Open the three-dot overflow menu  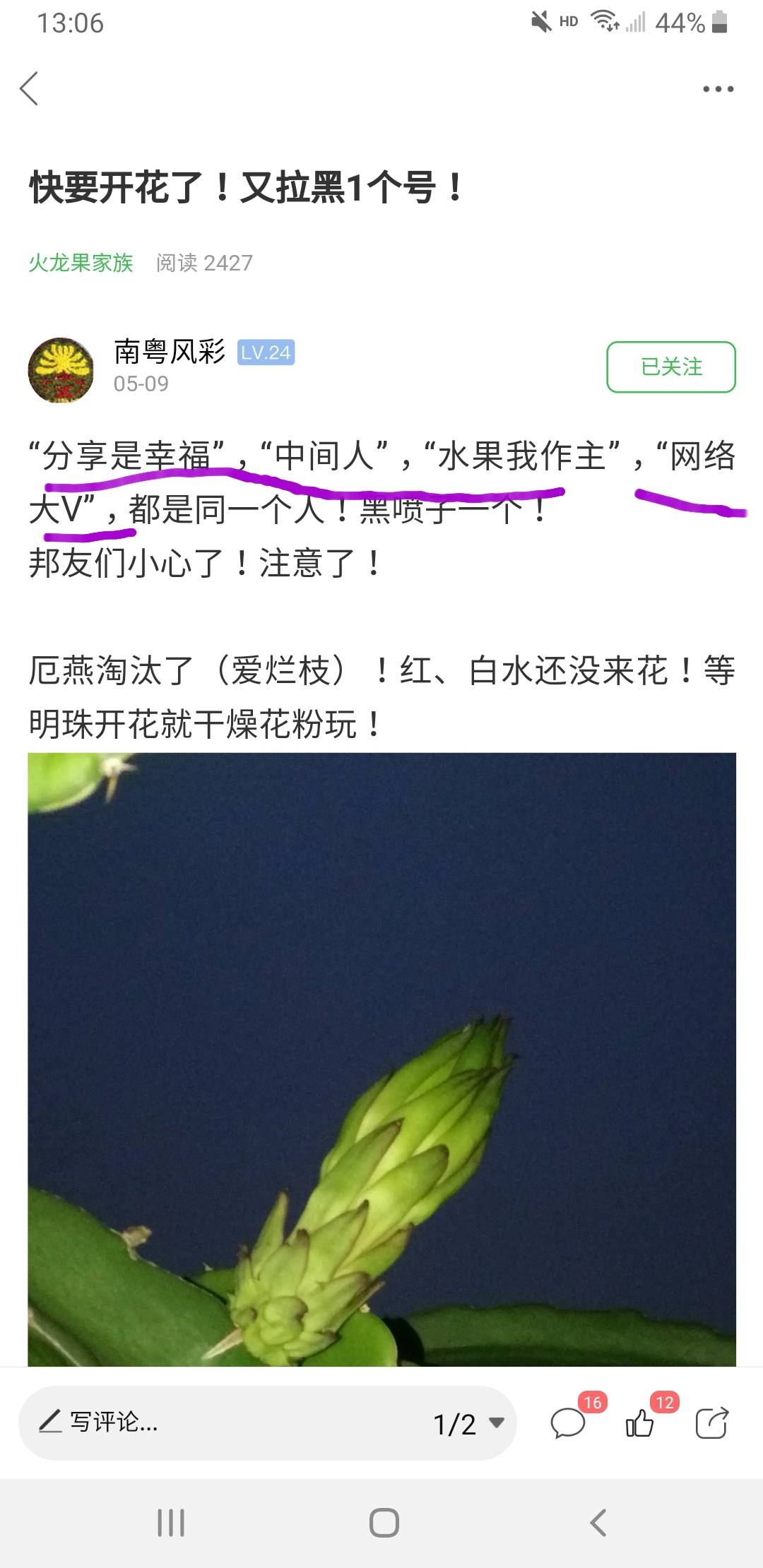718,89
